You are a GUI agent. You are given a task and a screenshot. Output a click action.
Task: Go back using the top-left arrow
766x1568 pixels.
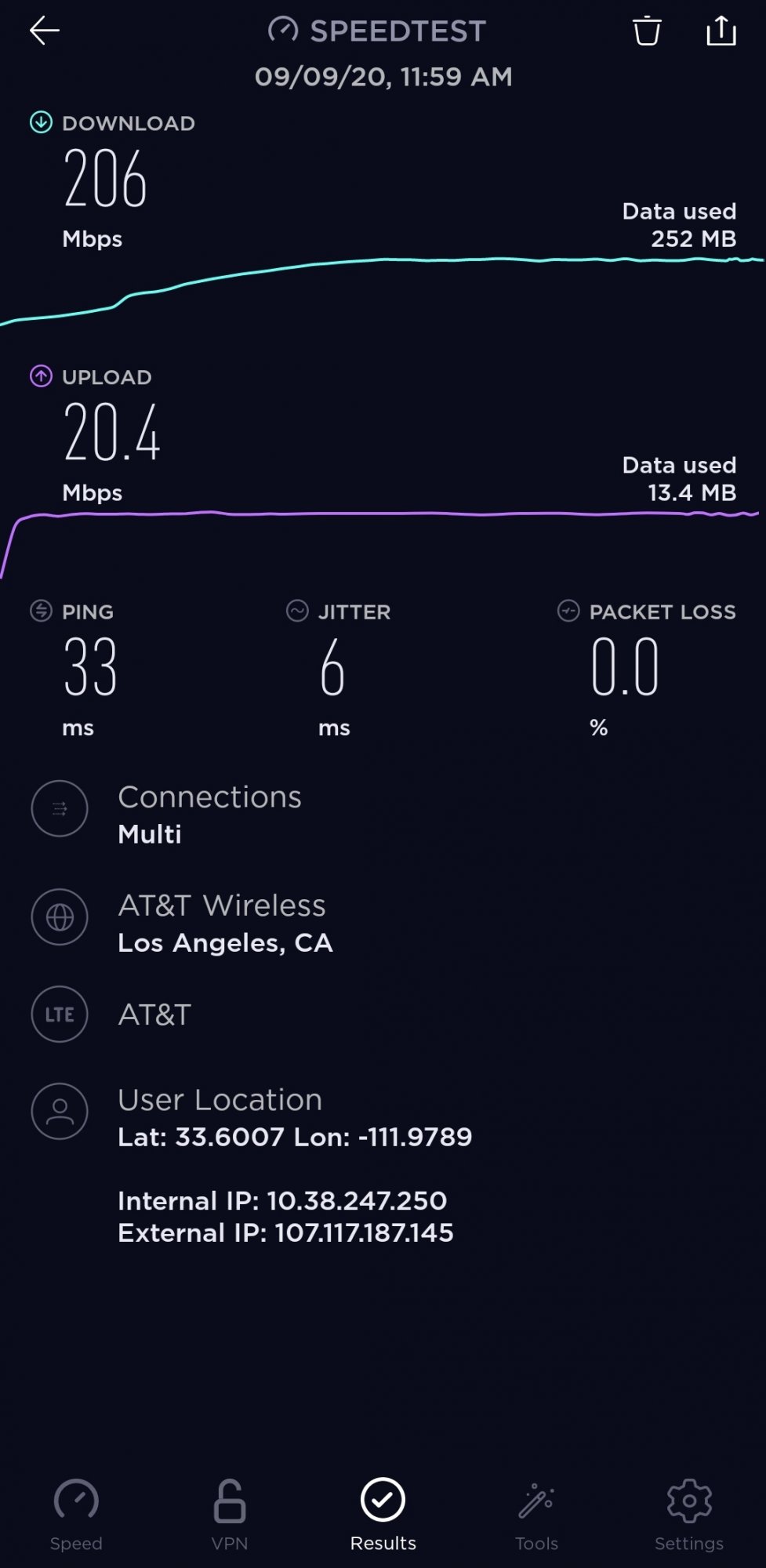click(45, 31)
